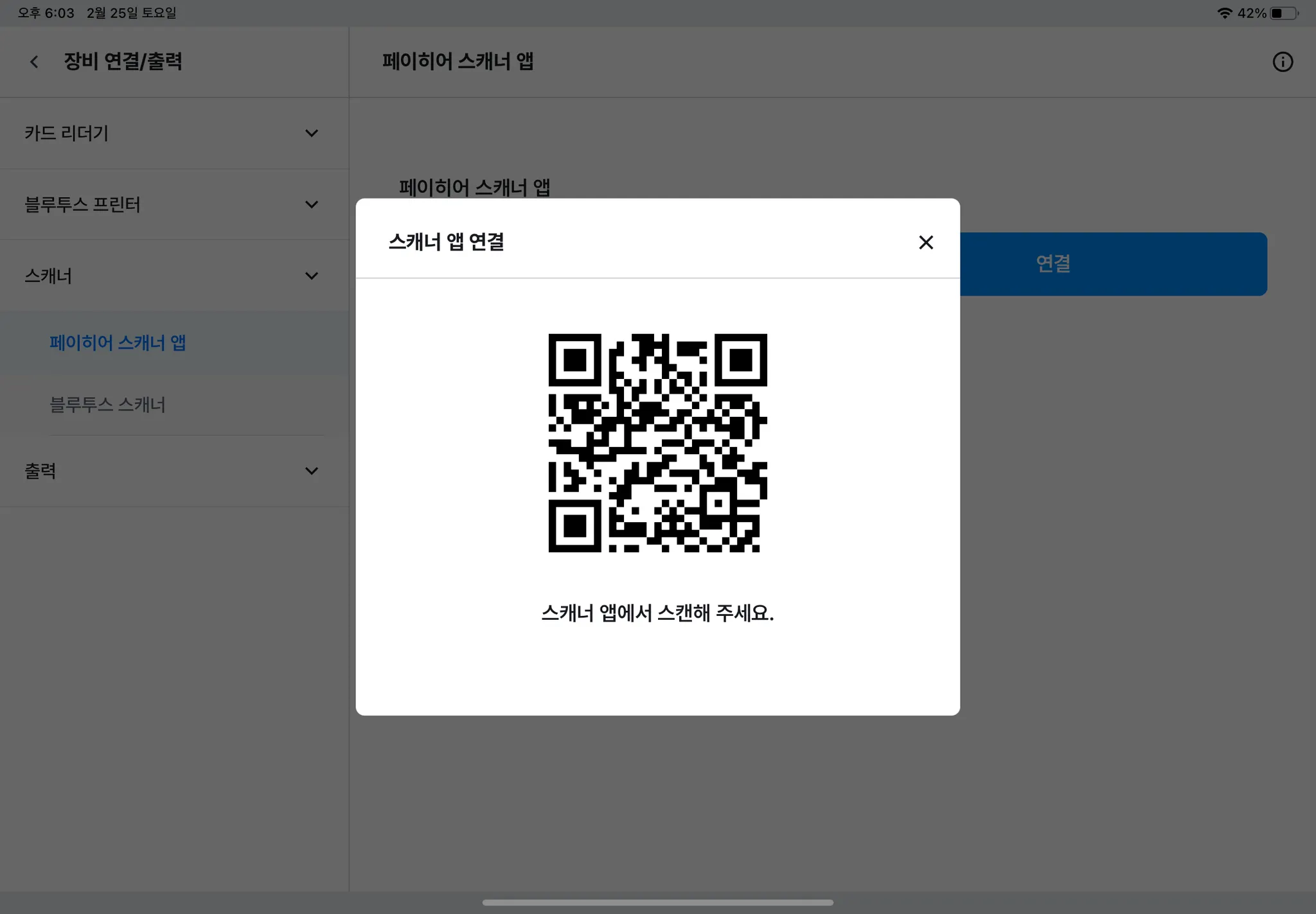Viewport: 1316px width, 914px height.
Task: Open the info icon
Action: [1283, 62]
